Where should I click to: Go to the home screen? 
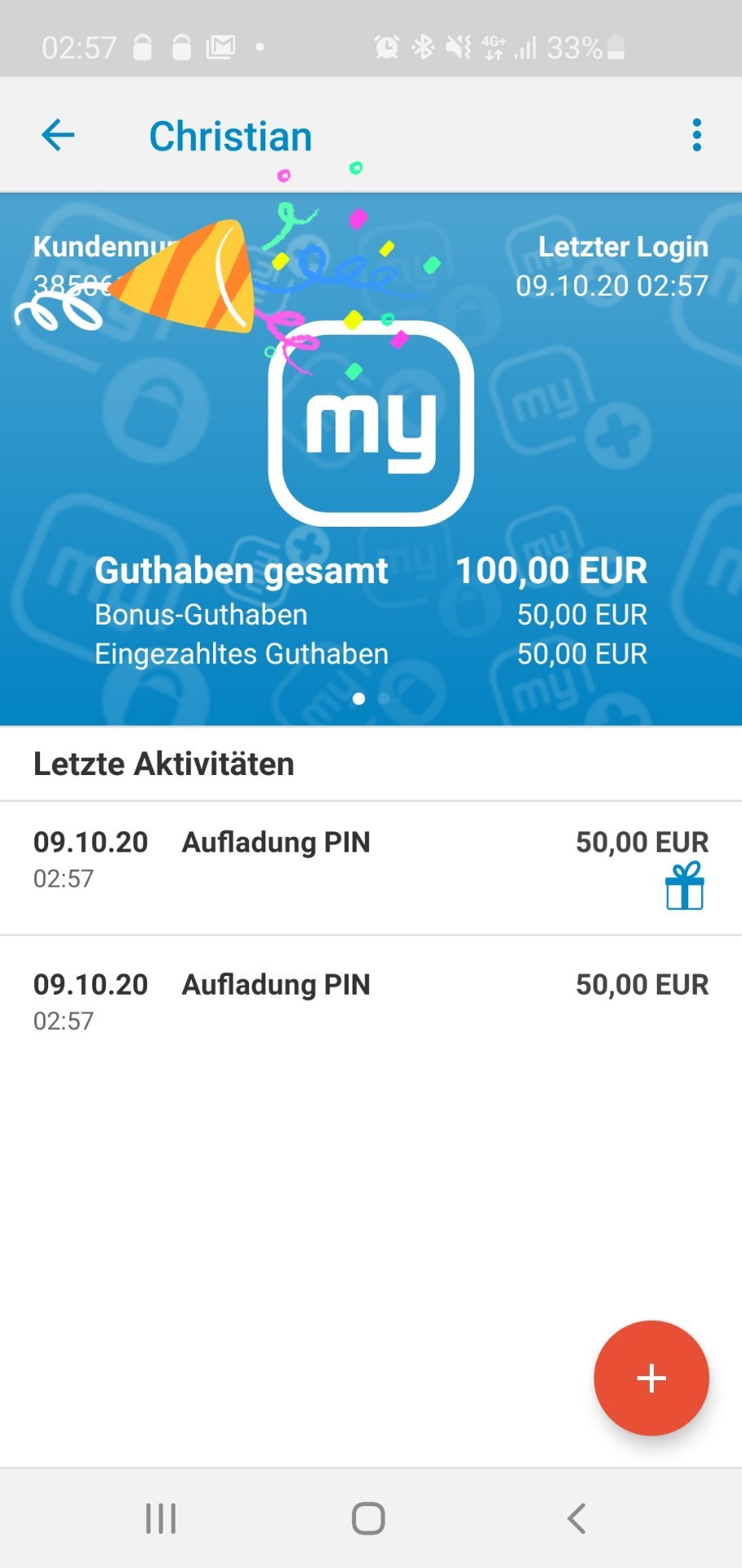pyautogui.click(x=368, y=1519)
